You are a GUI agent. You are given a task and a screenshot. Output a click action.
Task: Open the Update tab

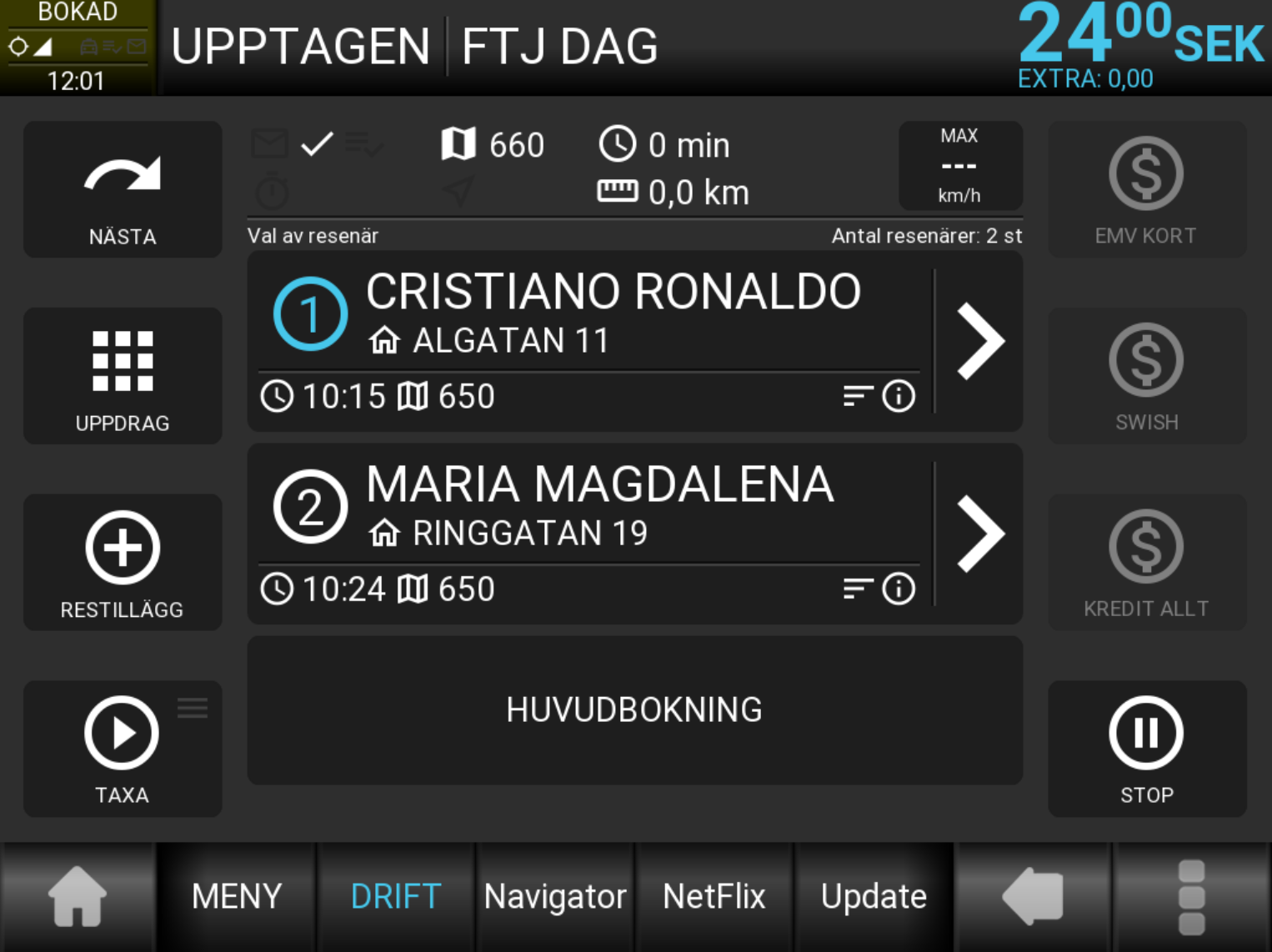(x=874, y=897)
